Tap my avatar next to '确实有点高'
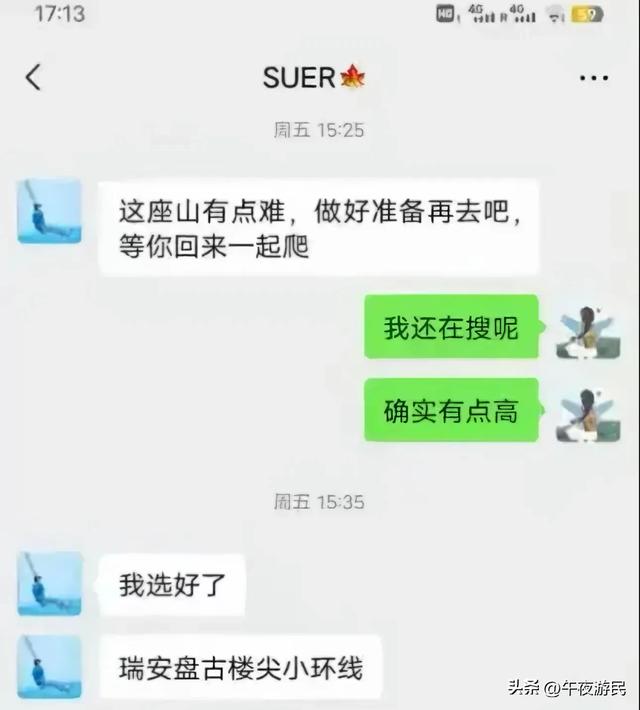This screenshot has height=710, width=640. click(x=587, y=410)
